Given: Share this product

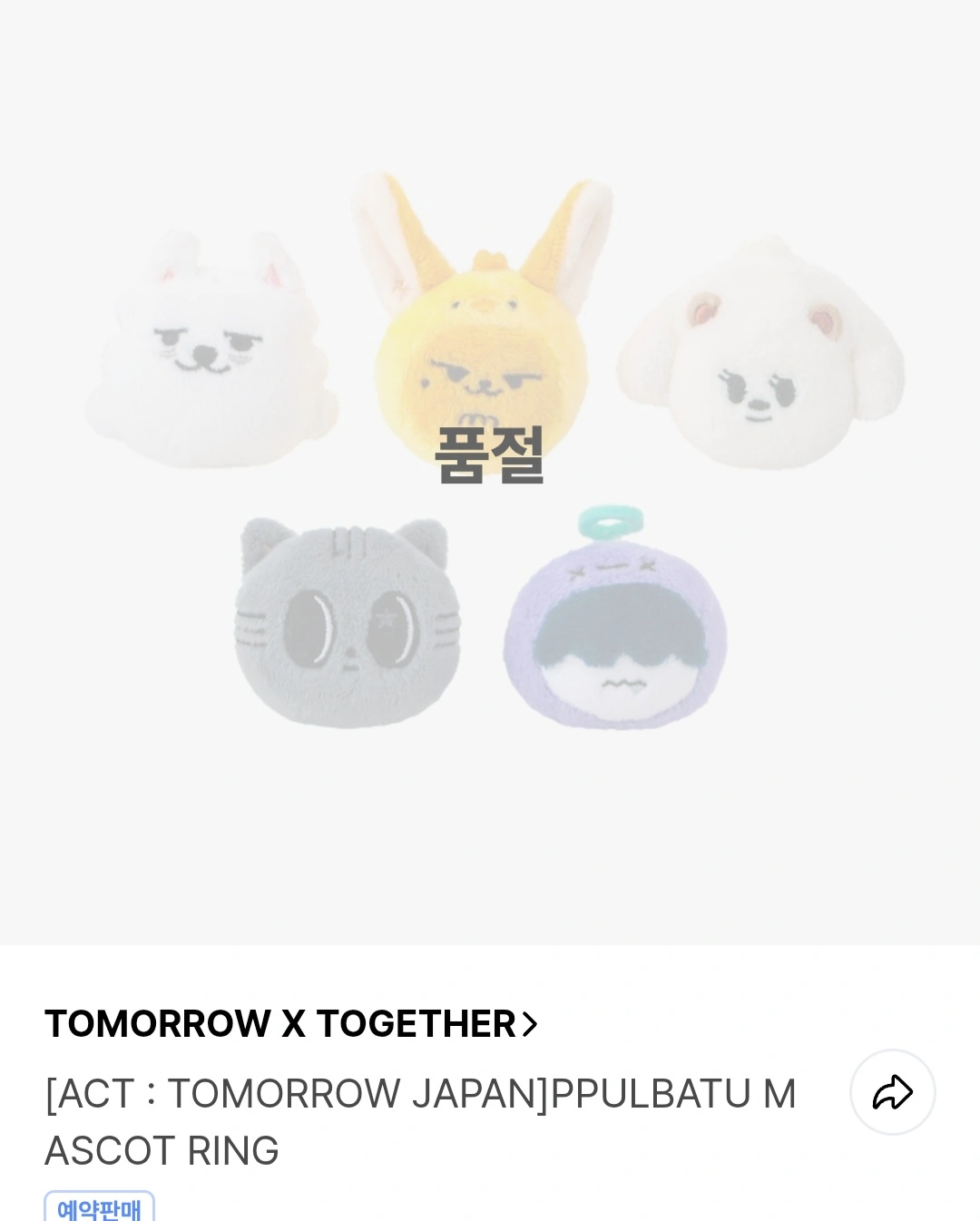Looking at the screenshot, I should coord(892,1092).
